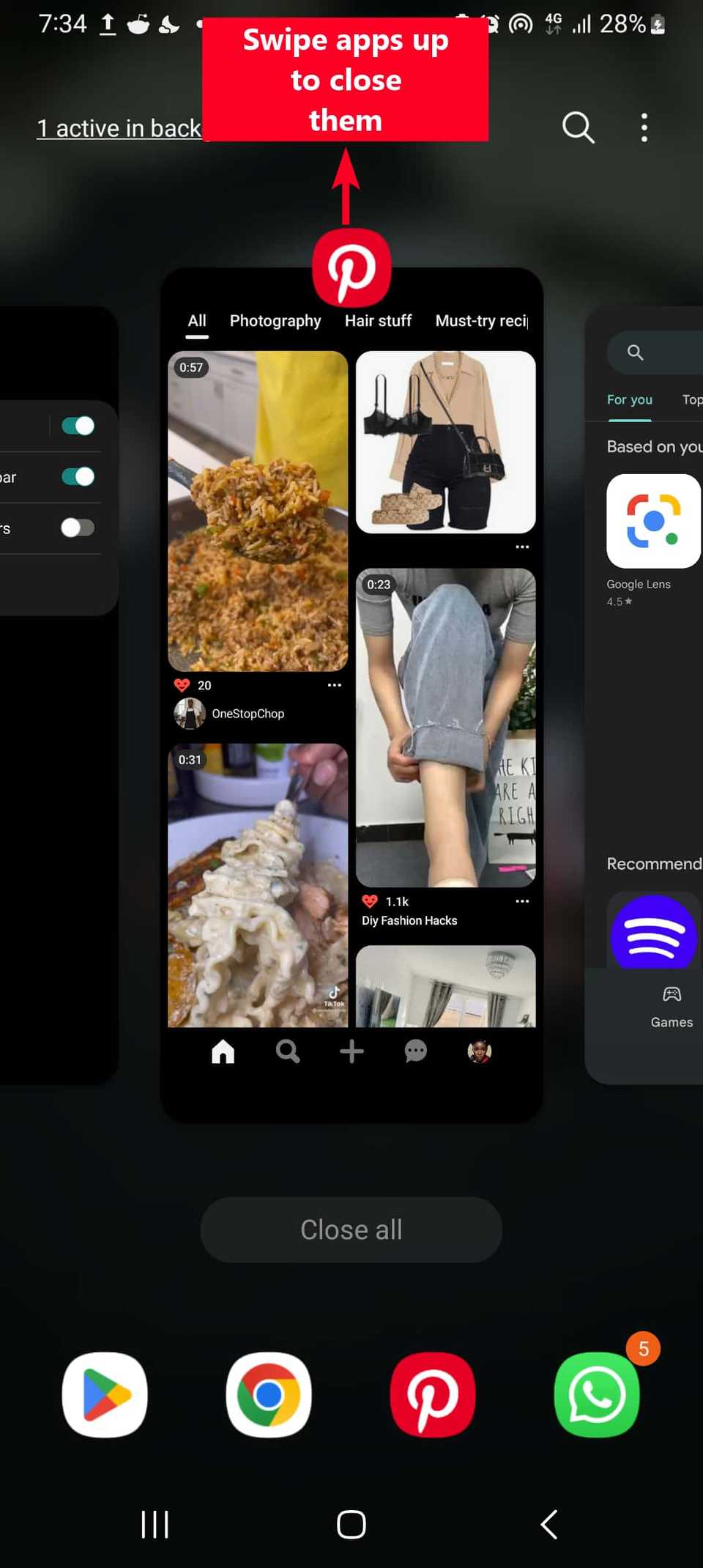
Task: Tap the search icon in Pinterest's bottom bar
Action: tap(287, 1051)
